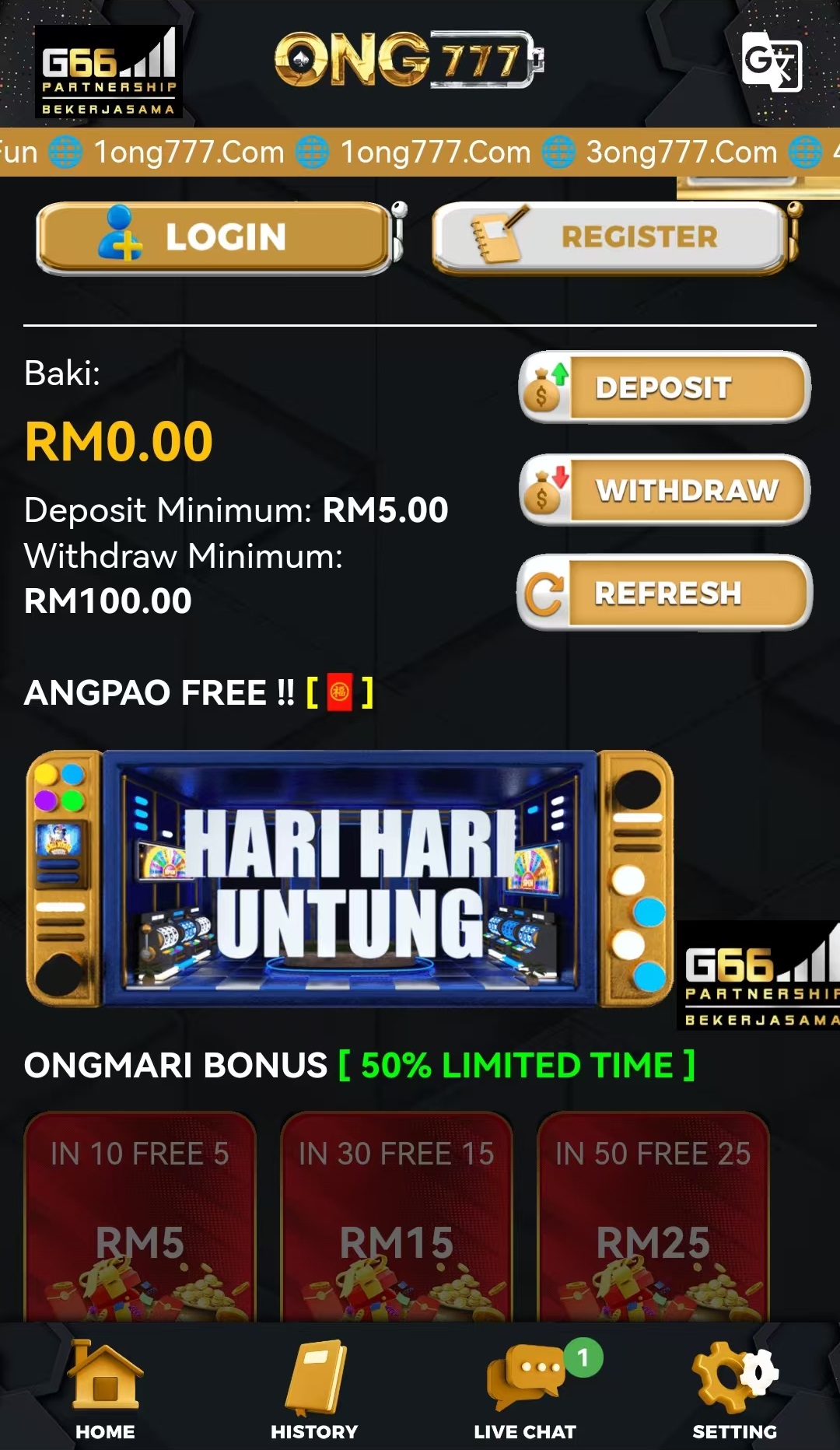Open the DEPOSIT page
The width and height of the screenshot is (840, 1450).
[664, 387]
